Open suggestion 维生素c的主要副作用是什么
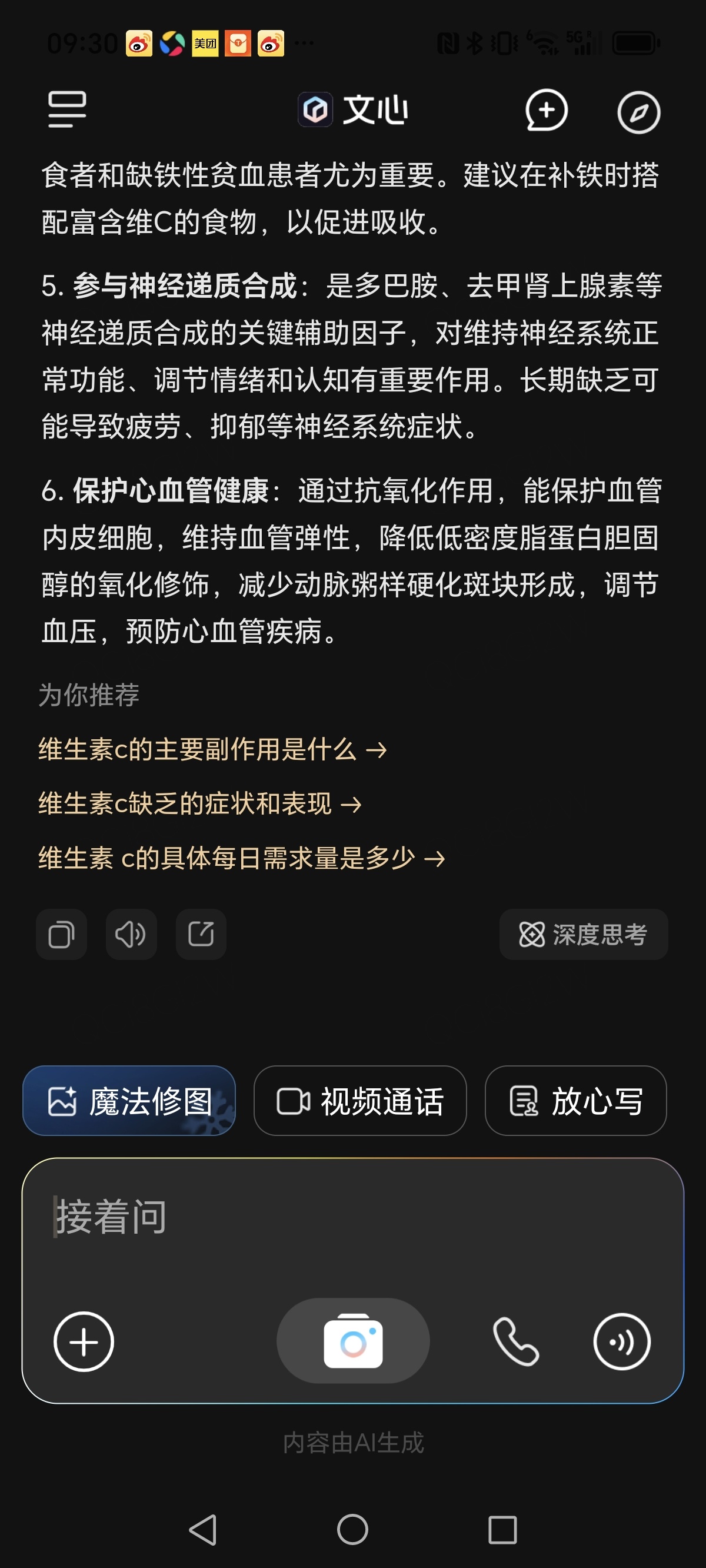This screenshot has width=706, height=1568. tap(212, 749)
